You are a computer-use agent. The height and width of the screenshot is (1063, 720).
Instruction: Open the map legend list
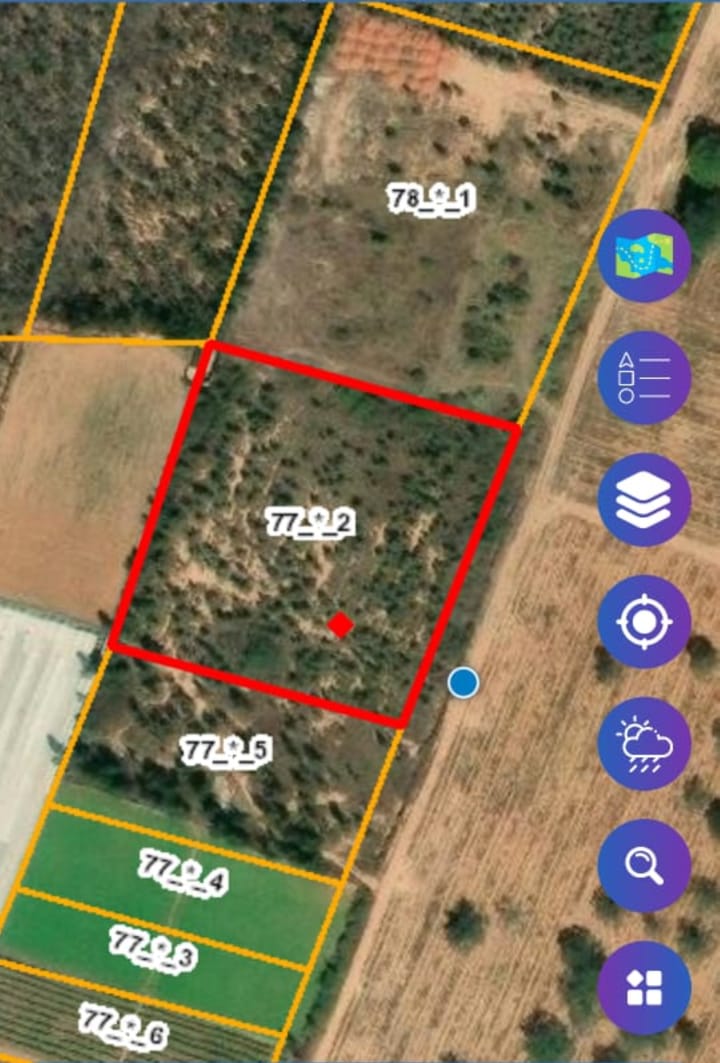coord(644,378)
